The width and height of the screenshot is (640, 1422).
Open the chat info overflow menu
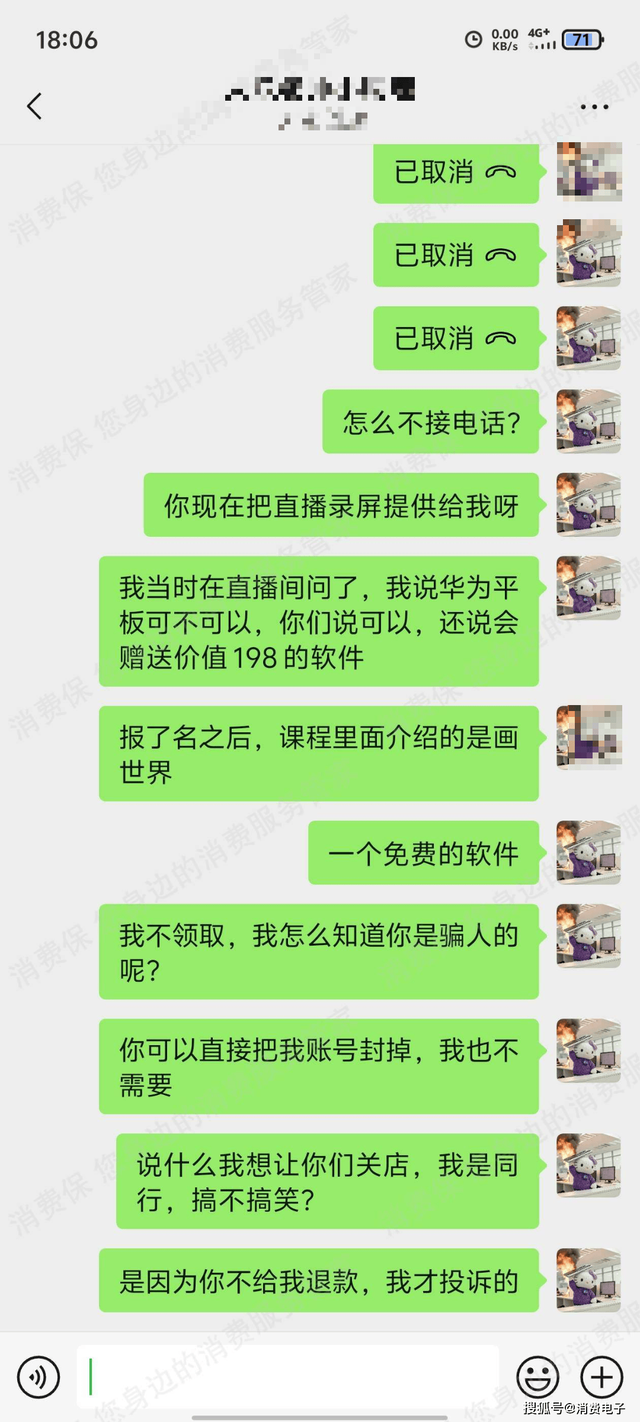point(594,106)
